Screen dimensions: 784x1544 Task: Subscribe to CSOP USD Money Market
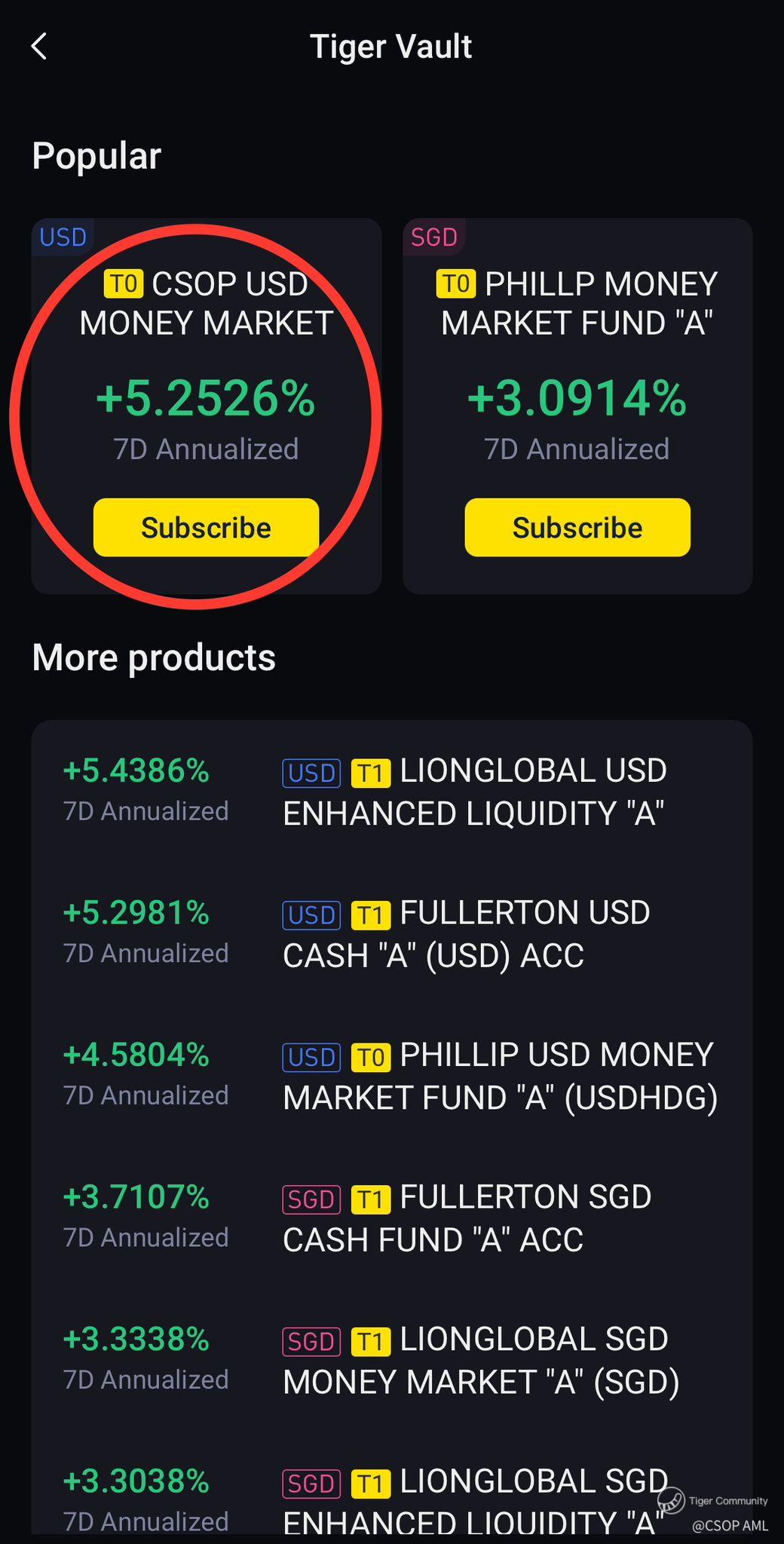(x=206, y=528)
